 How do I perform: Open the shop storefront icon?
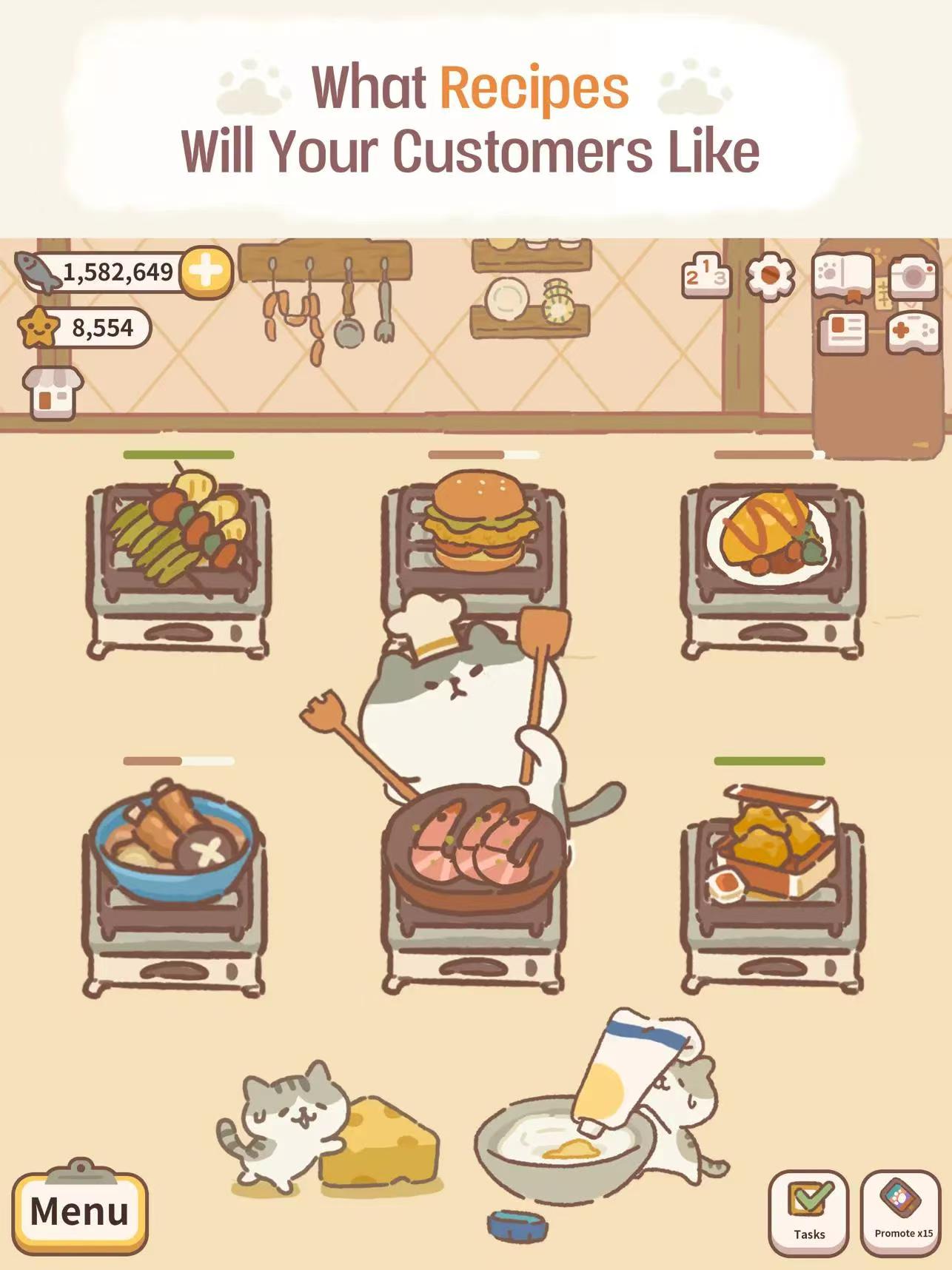click(x=52, y=392)
